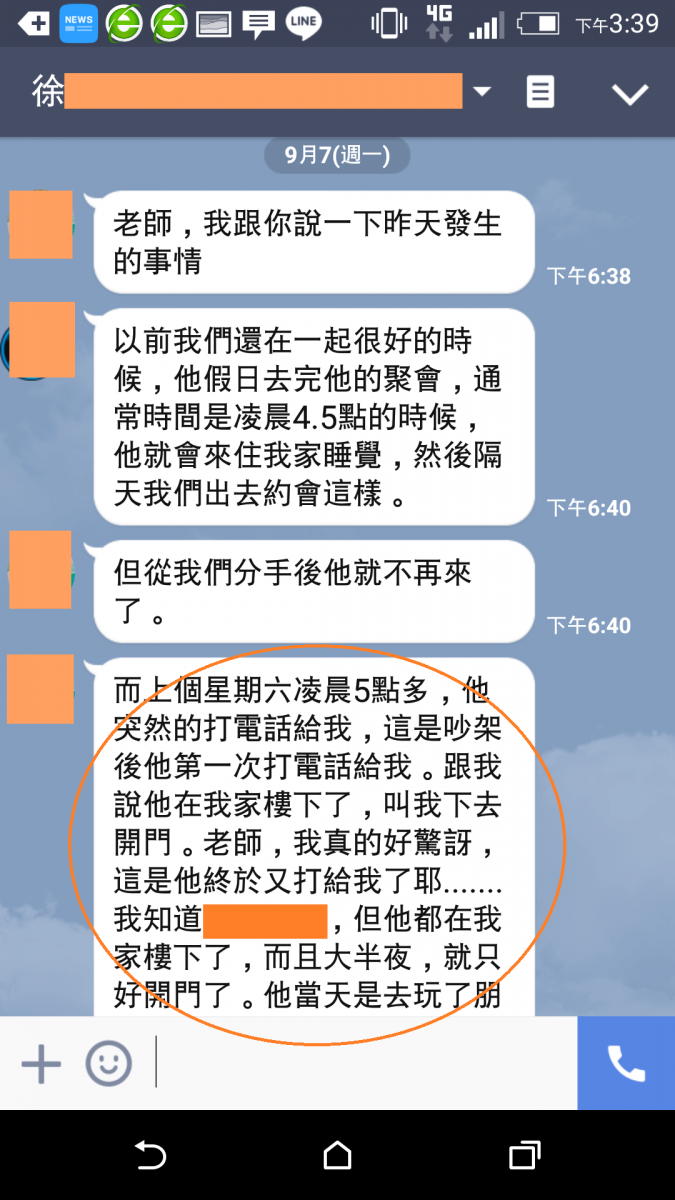Open the emoji sticker picker

[108, 1064]
